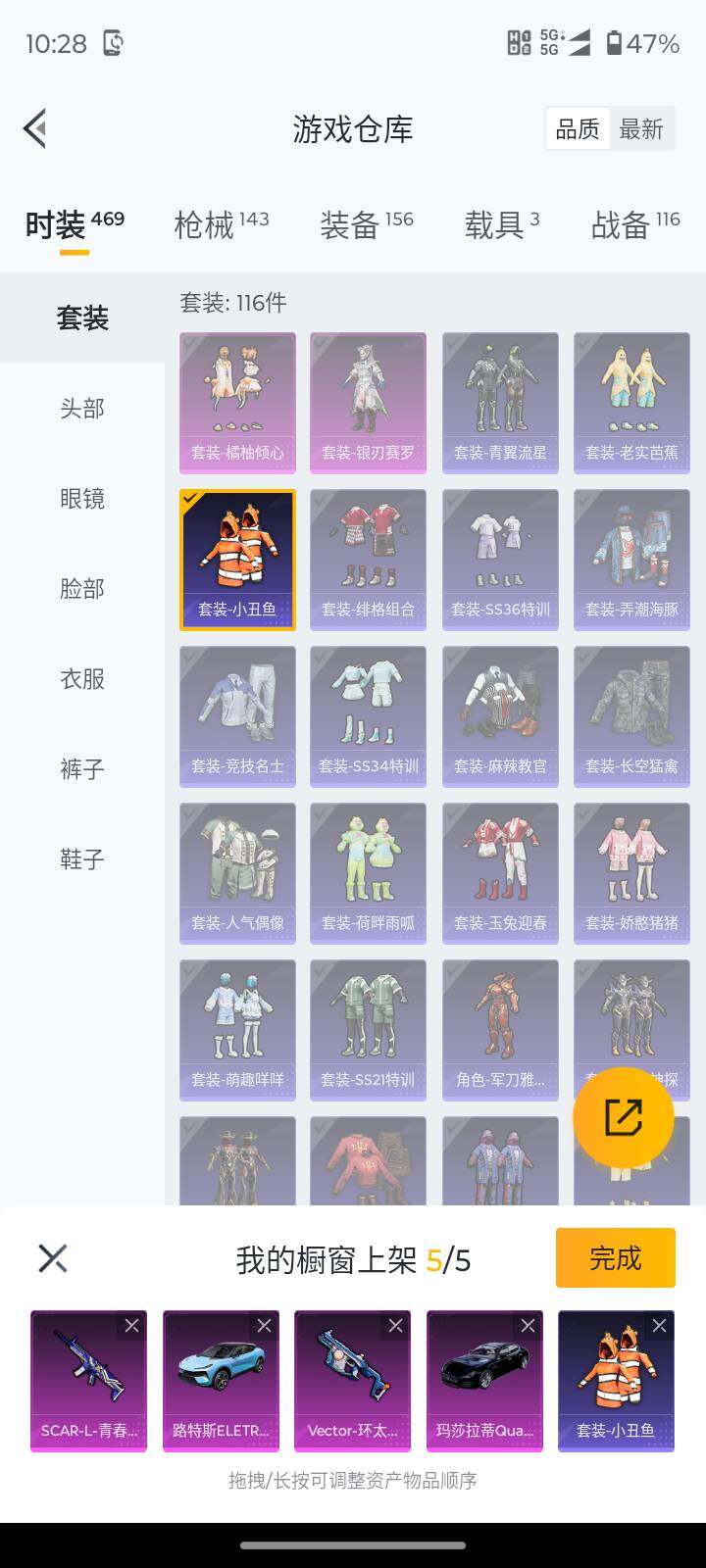Open the 装备 tab

click(x=367, y=225)
